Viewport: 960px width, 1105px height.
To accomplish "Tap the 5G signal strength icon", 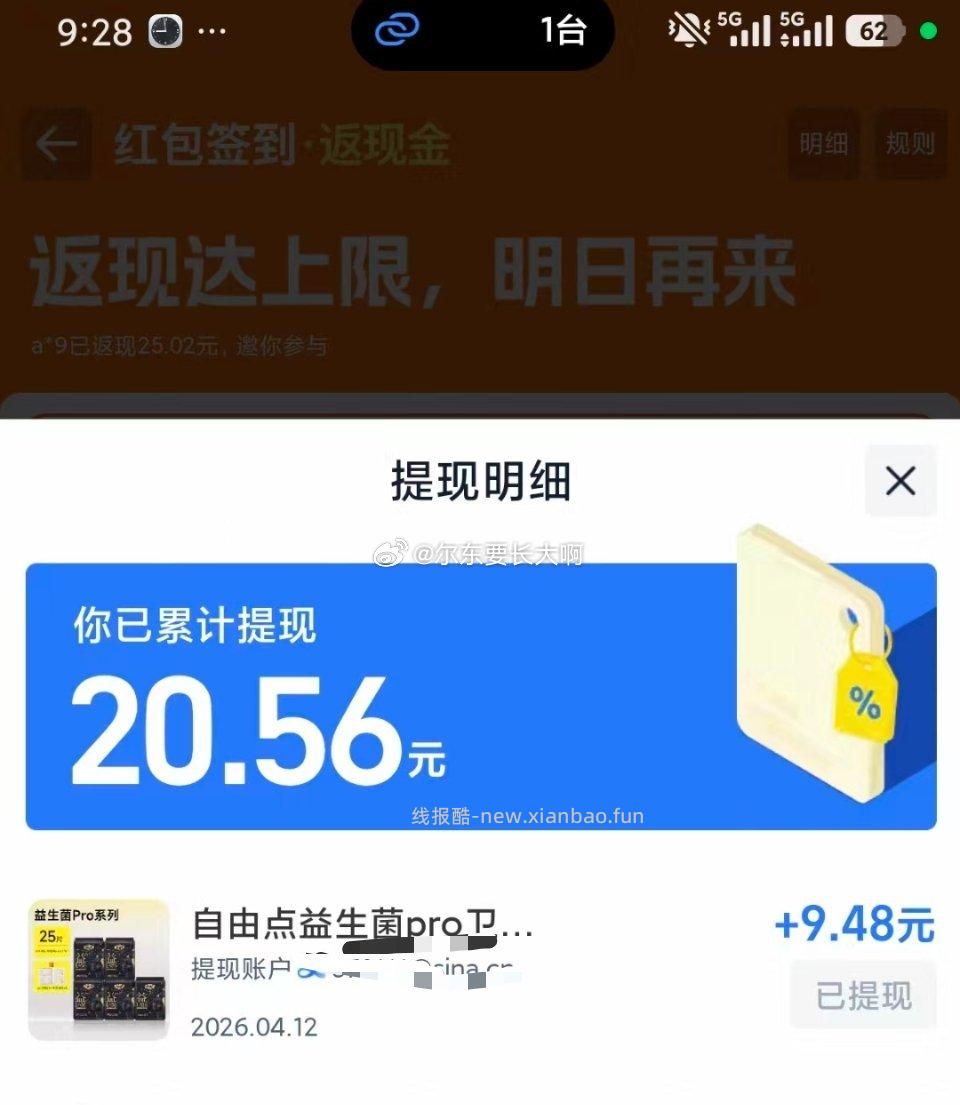I will pyautogui.click(x=747, y=30).
